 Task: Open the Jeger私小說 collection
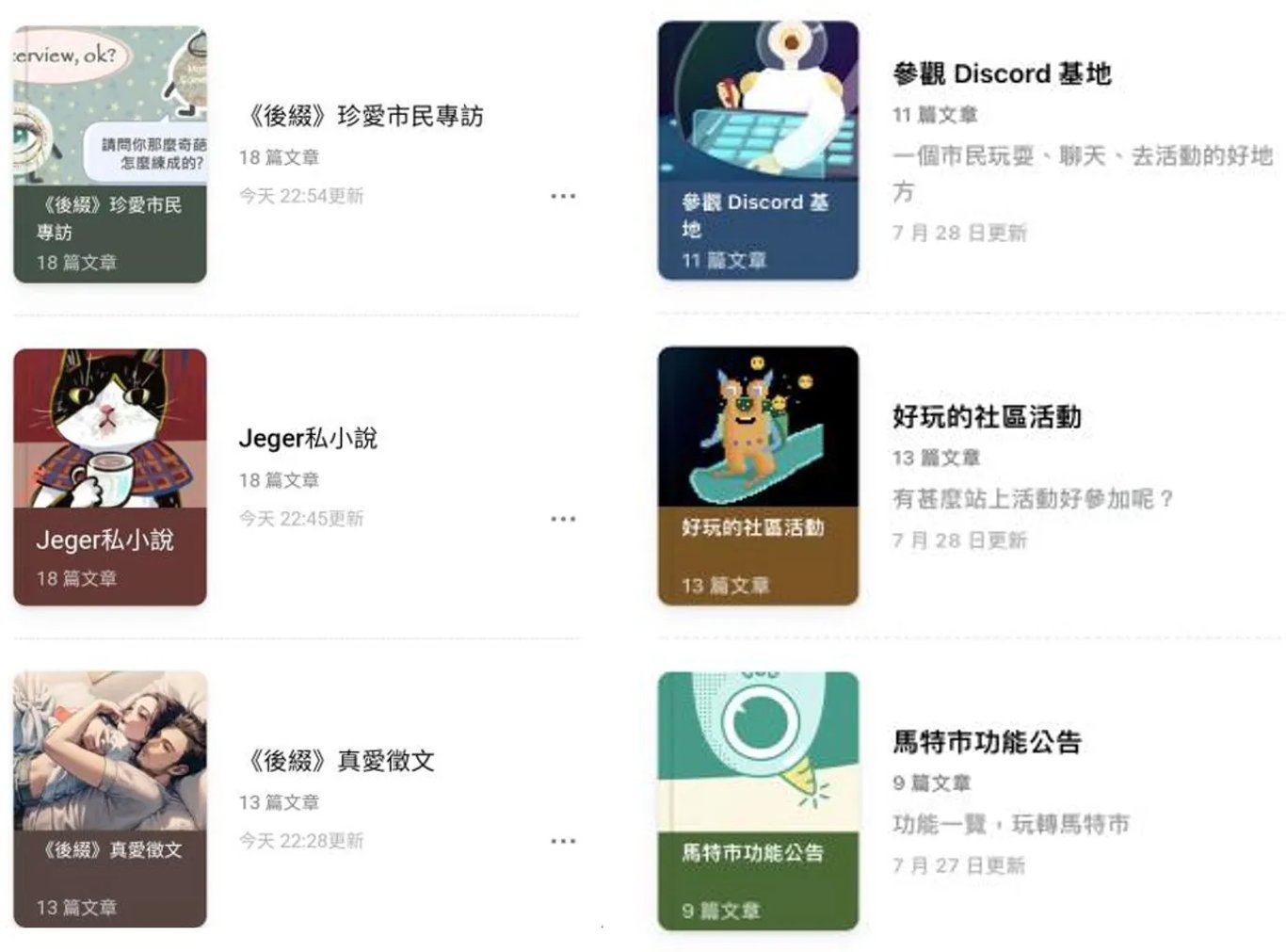tap(308, 438)
